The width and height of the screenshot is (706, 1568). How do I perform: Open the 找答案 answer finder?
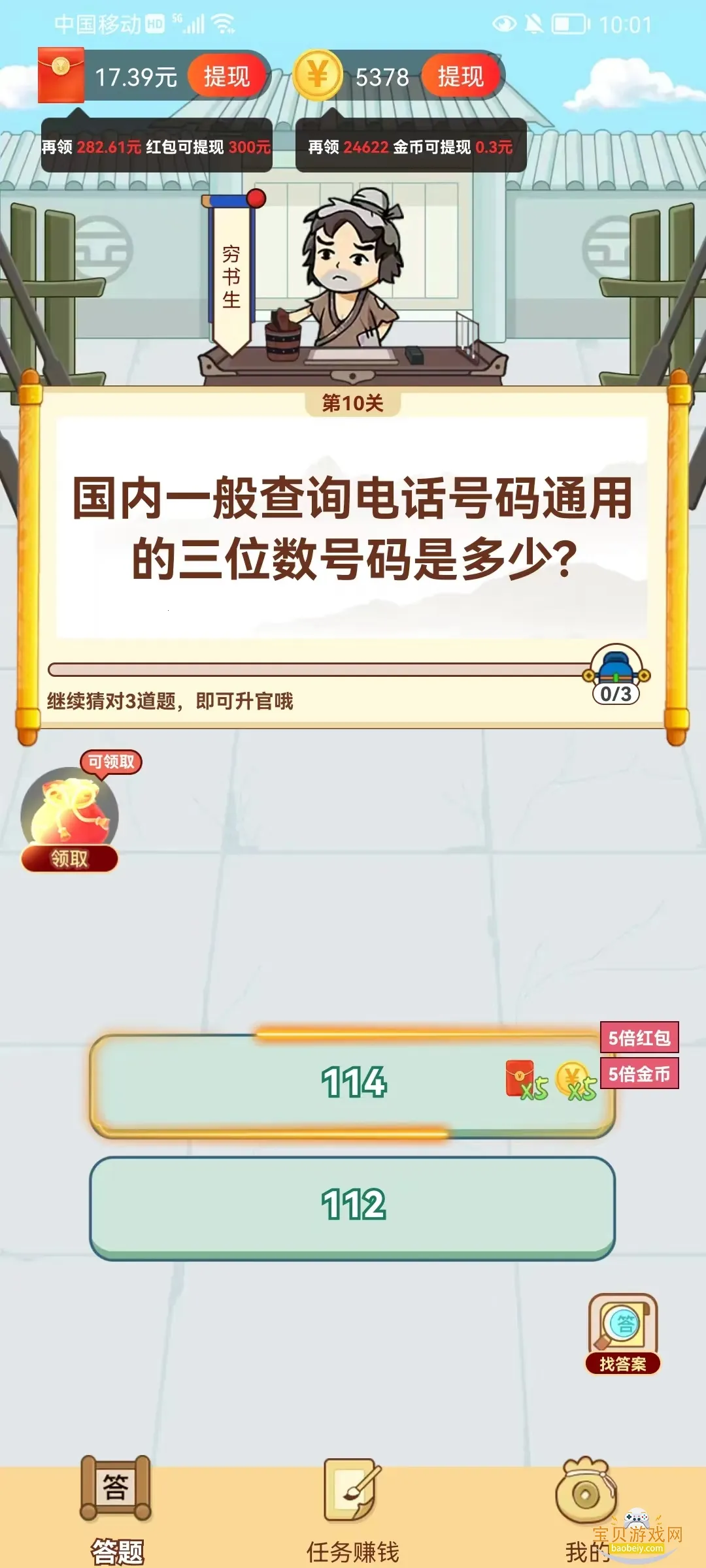click(x=622, y=1334)
